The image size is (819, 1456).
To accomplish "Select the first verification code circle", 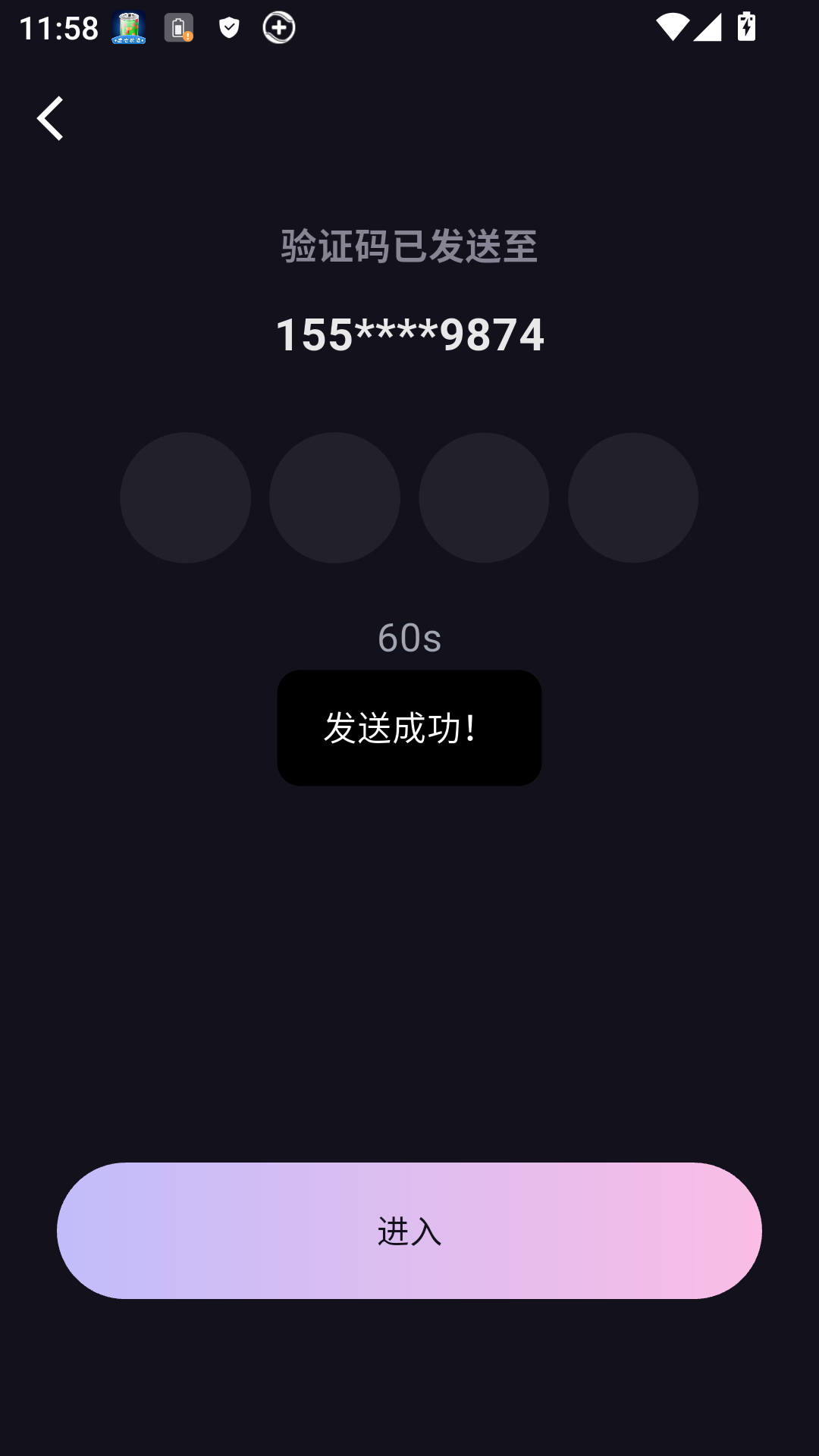I will [x=185, y=497].
